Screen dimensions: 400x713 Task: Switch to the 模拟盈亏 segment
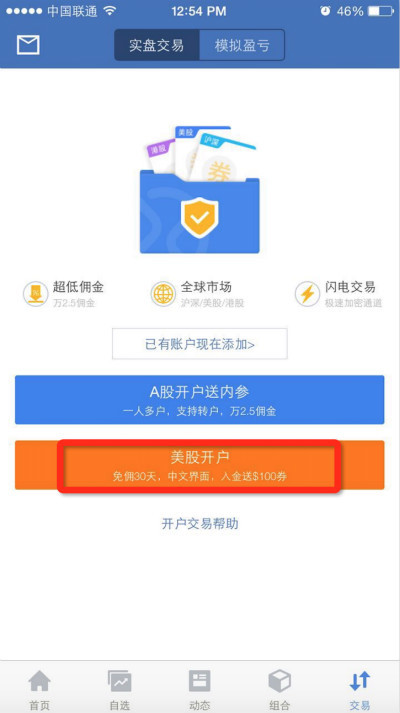point(242,45)
